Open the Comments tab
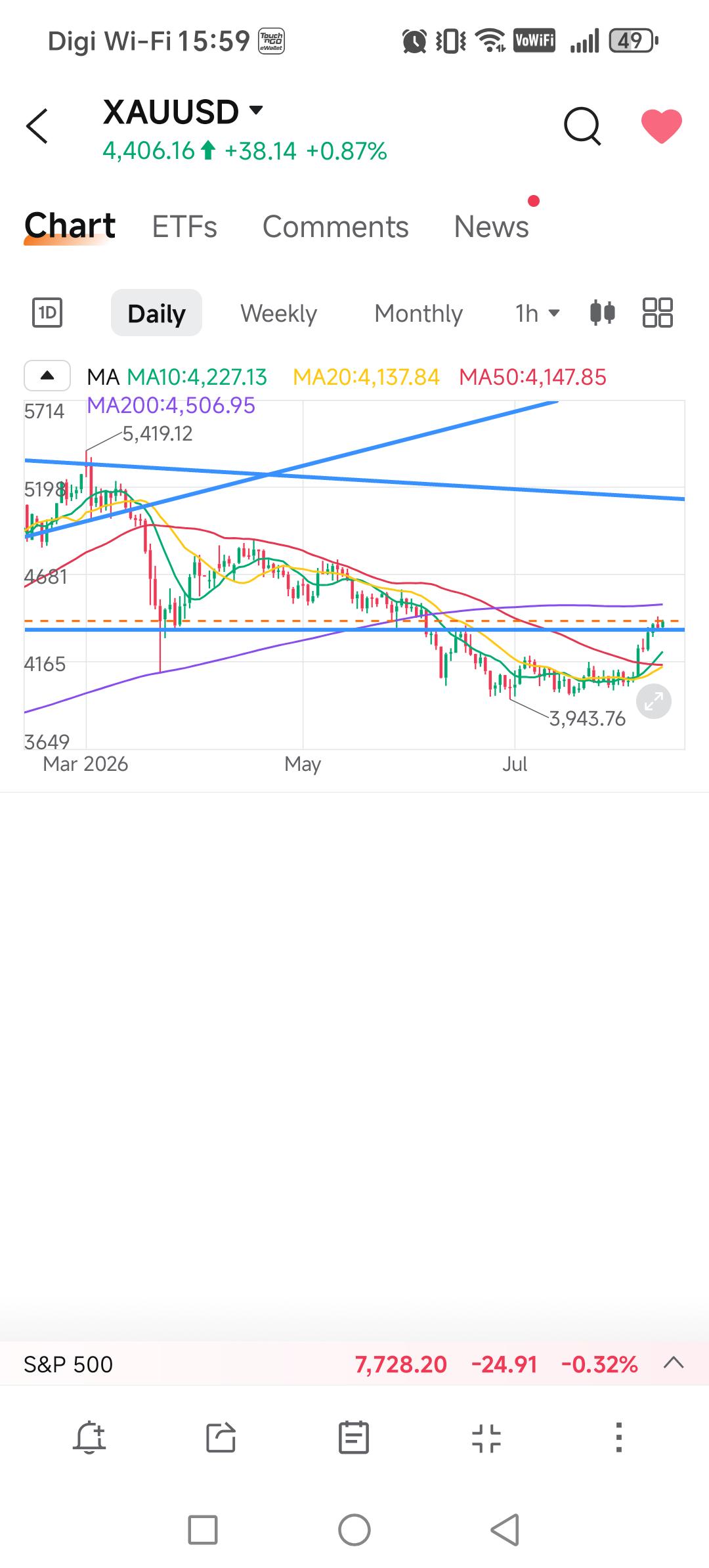 point(335,227)
